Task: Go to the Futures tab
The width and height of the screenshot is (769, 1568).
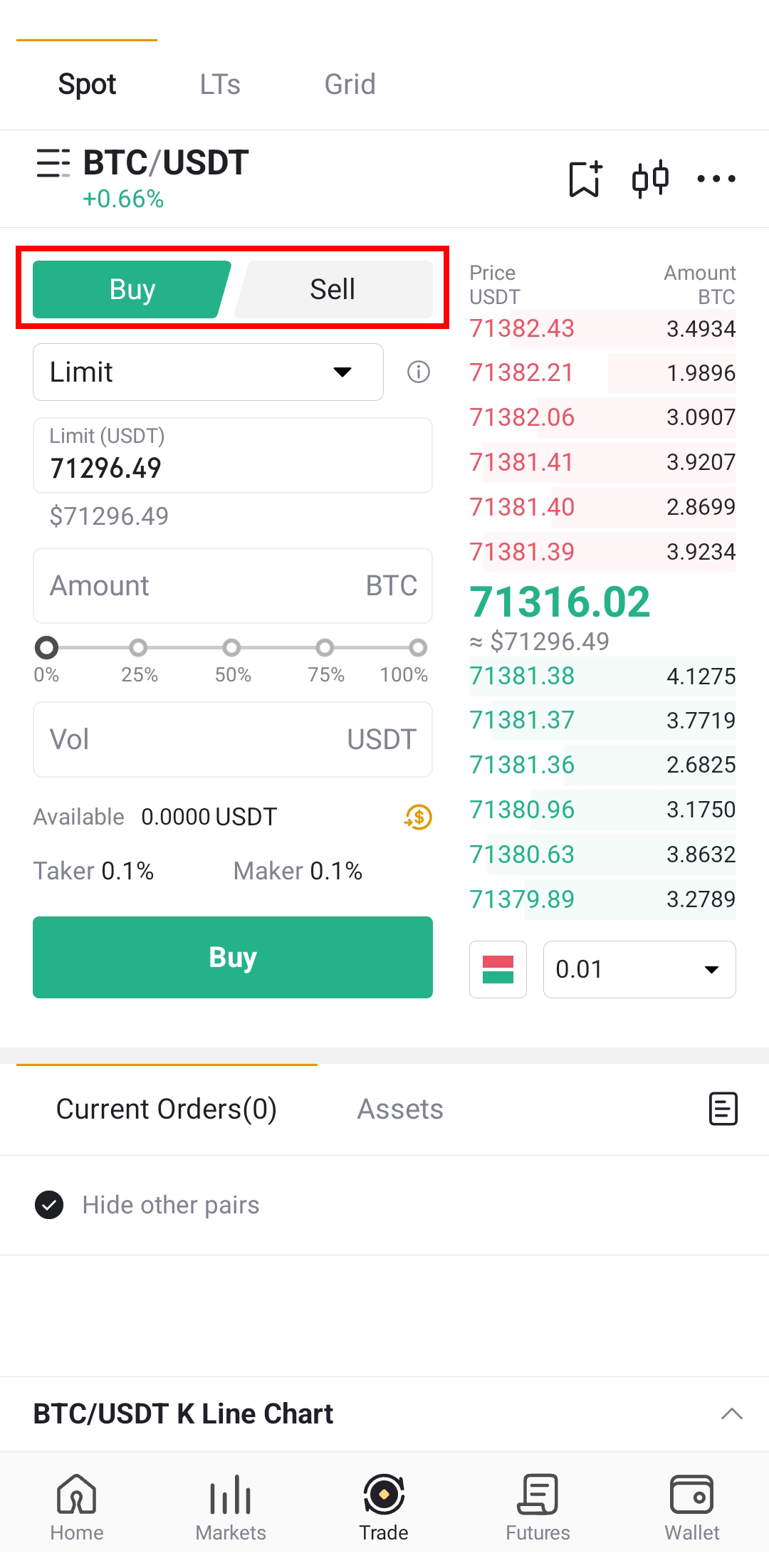Action: tap(538, 1507)
